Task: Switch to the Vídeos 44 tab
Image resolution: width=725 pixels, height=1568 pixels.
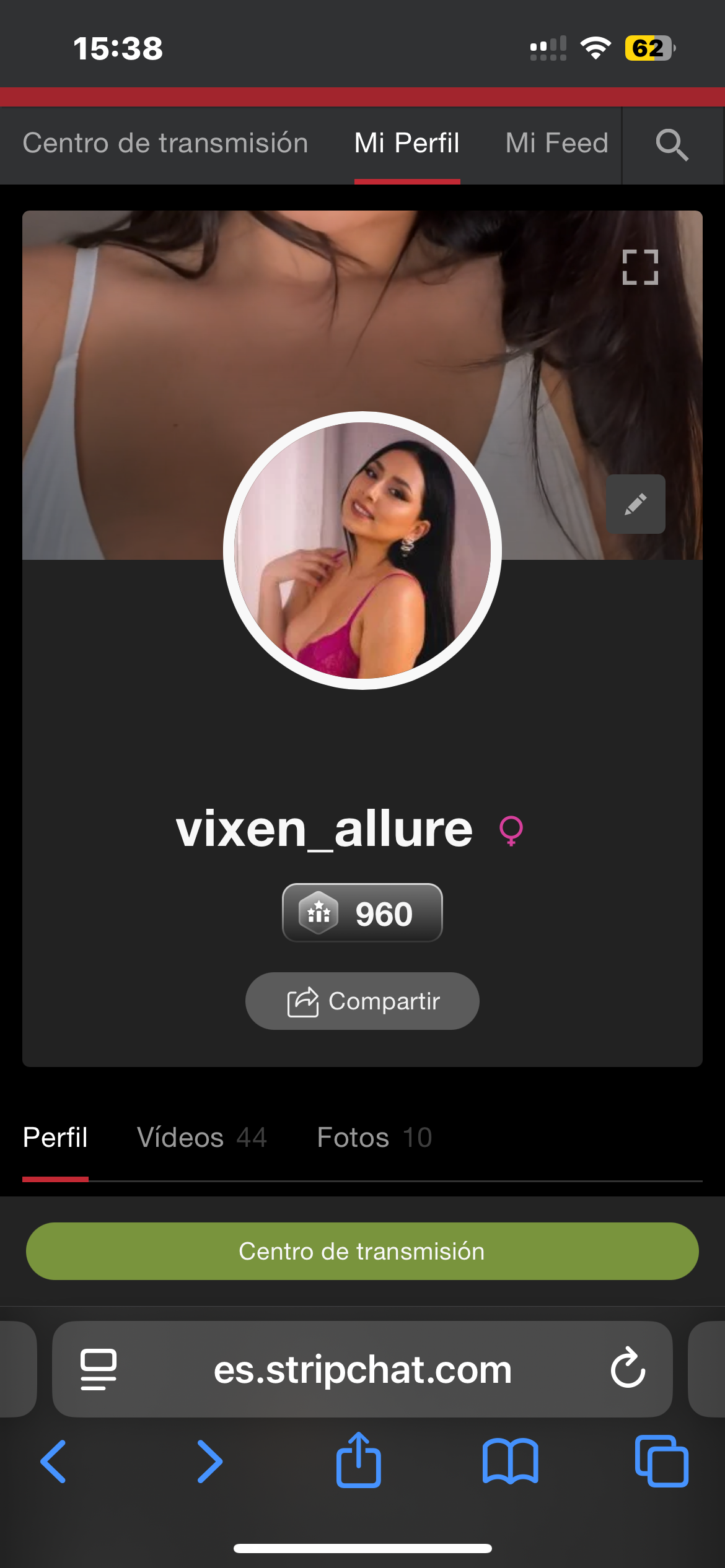Action: [201, 1138]
